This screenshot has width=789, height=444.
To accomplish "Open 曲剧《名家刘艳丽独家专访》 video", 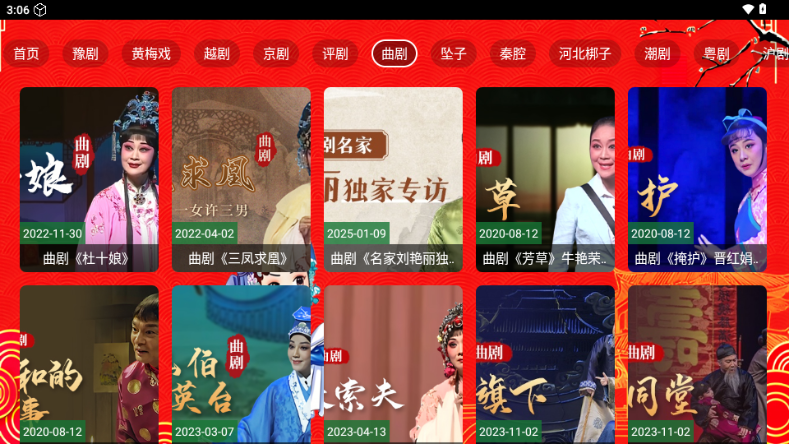I will pyautogui.click(x=393, y=178).
